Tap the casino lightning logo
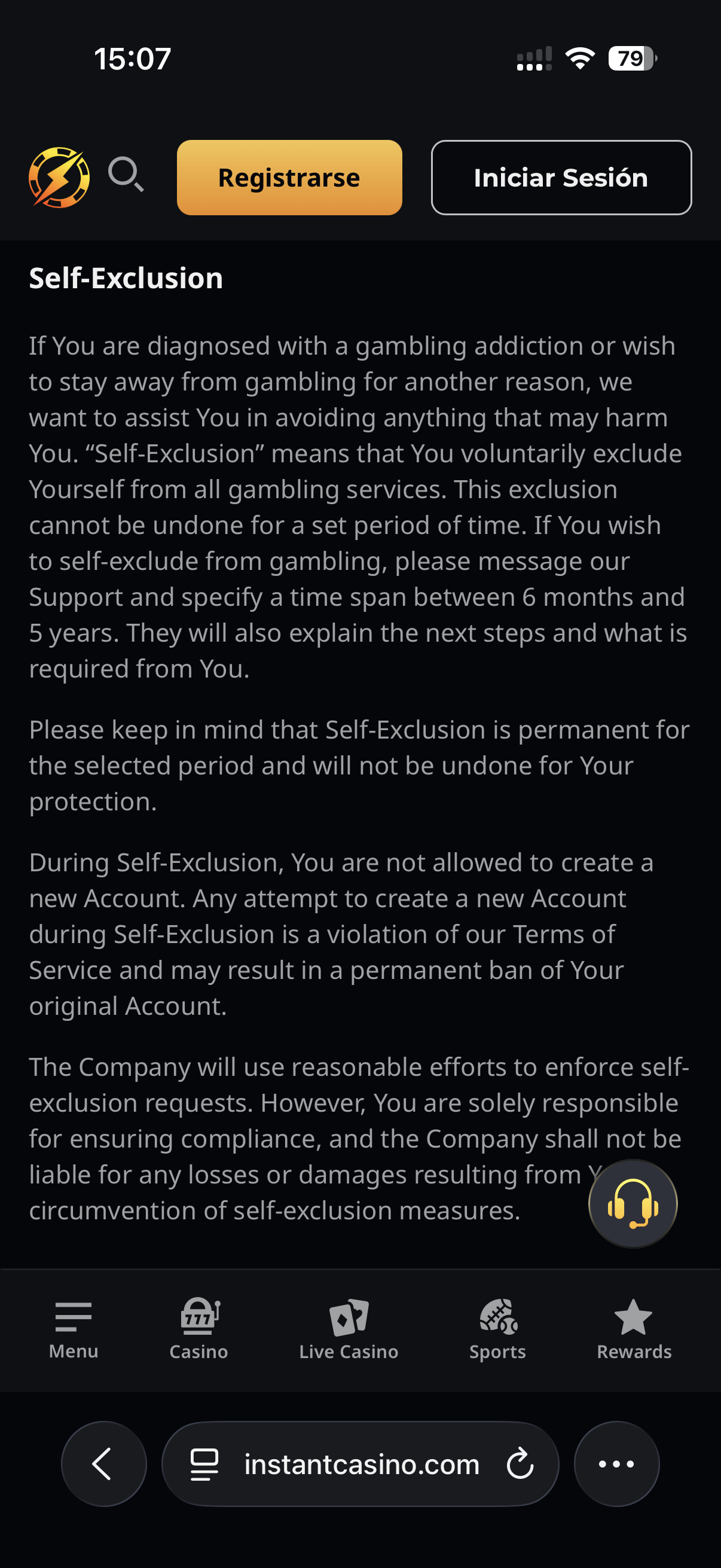 [x=59, y=177]
